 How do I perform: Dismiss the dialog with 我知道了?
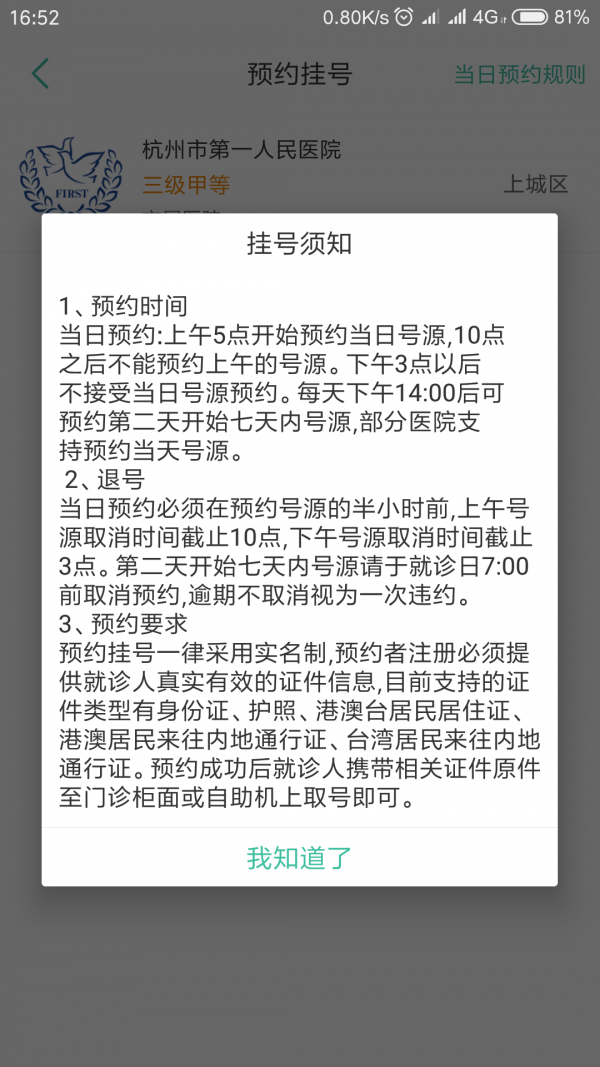click(x=299, y=857)
